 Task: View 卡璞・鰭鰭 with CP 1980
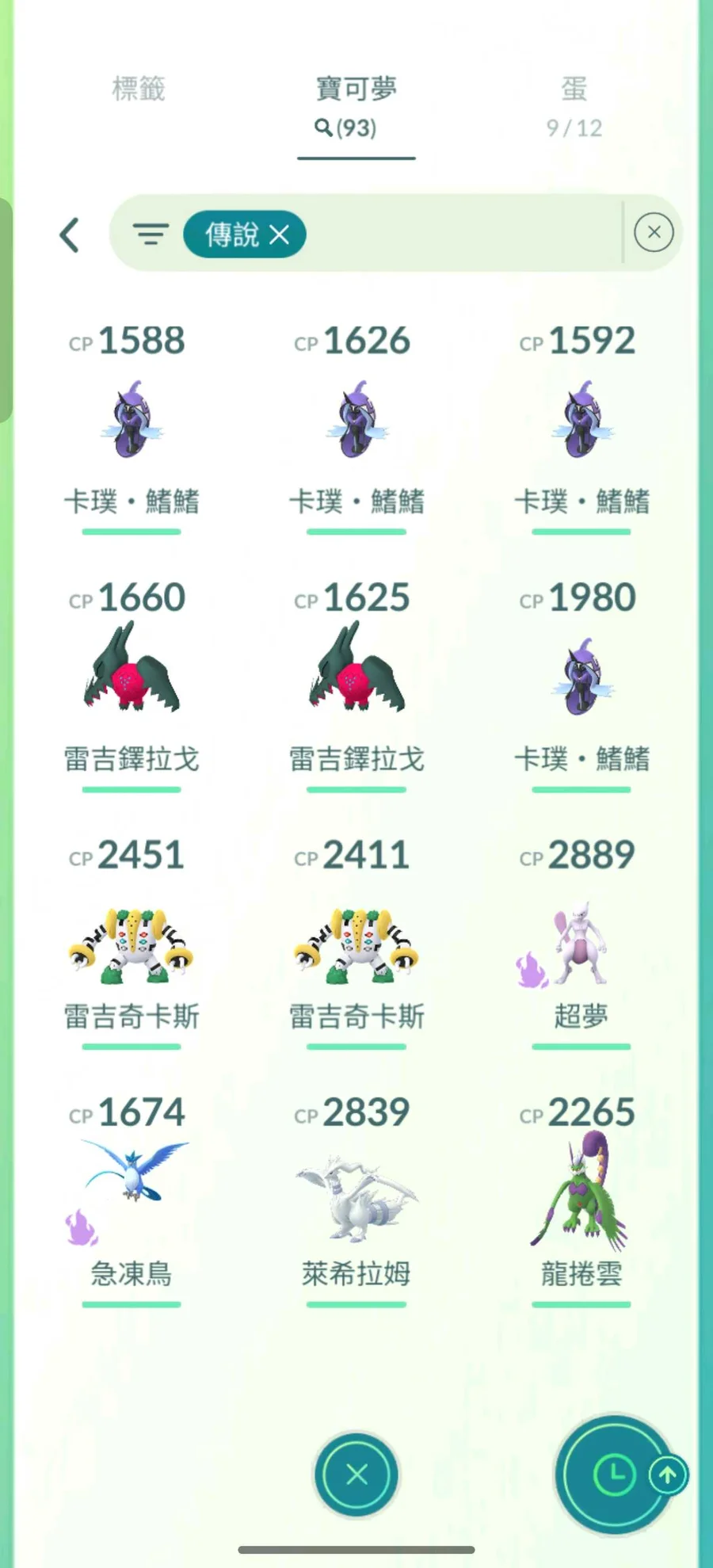point(581,677)
